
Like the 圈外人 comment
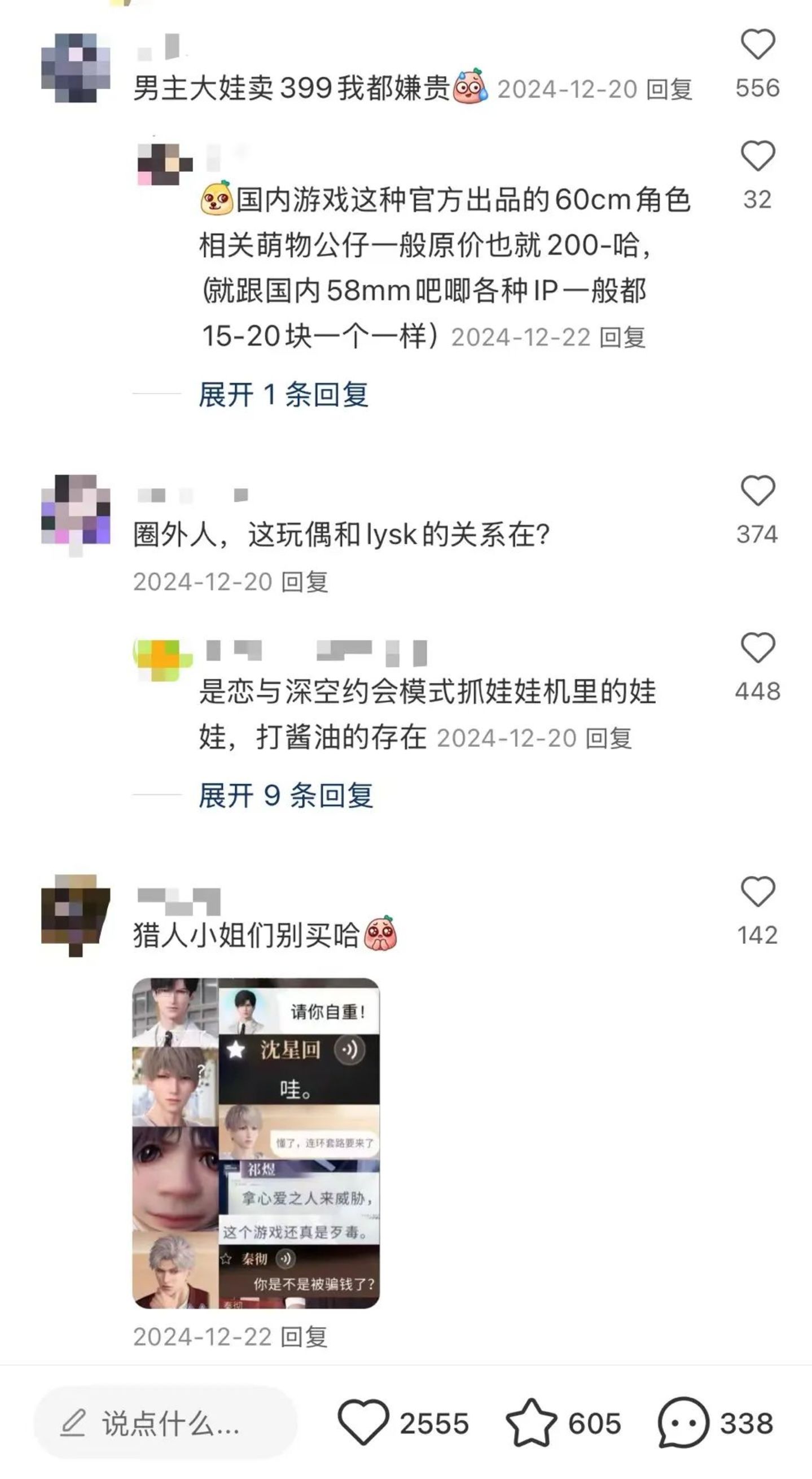point(757,492)
